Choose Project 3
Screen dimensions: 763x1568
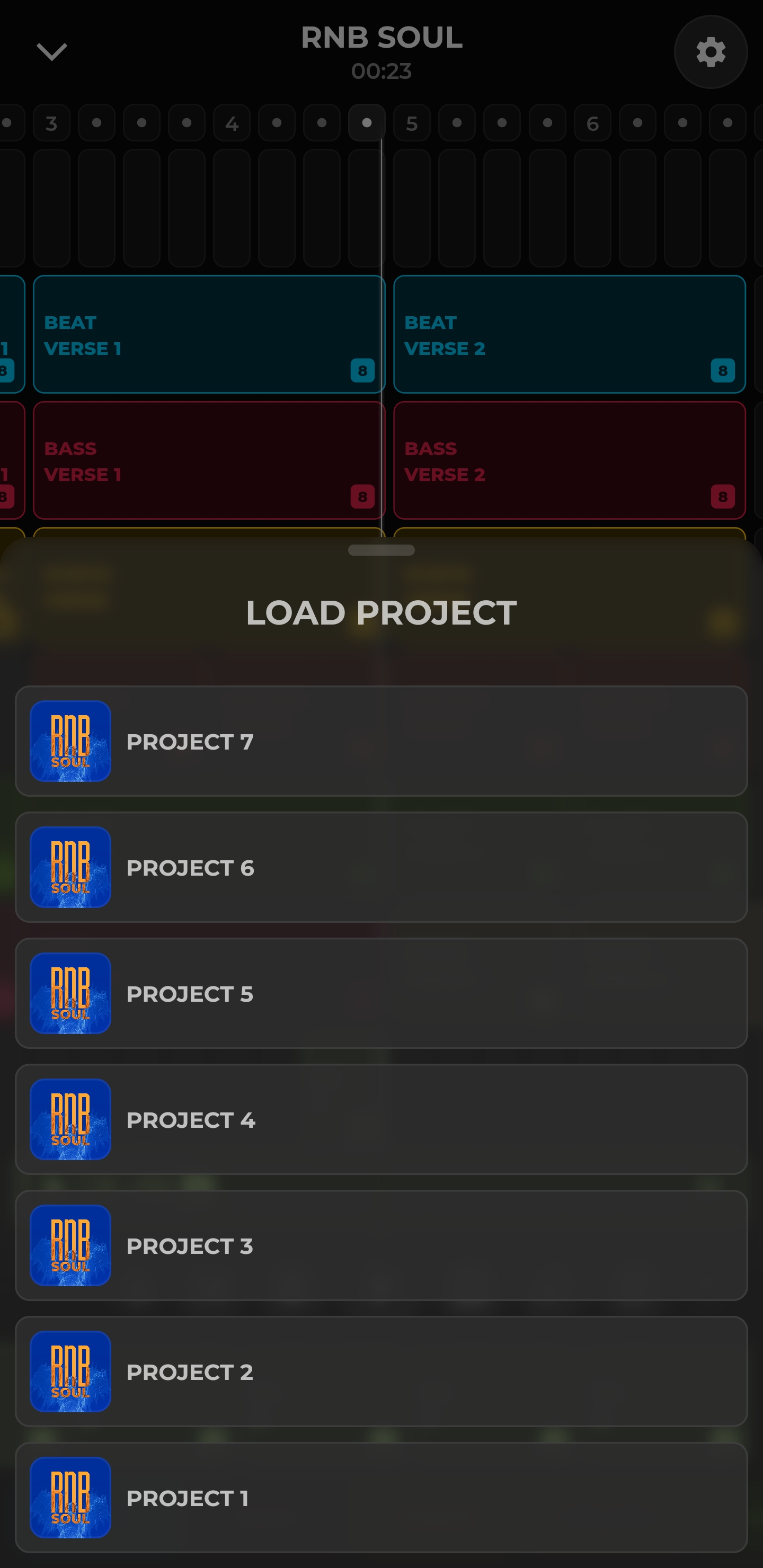pos(381,1245)
